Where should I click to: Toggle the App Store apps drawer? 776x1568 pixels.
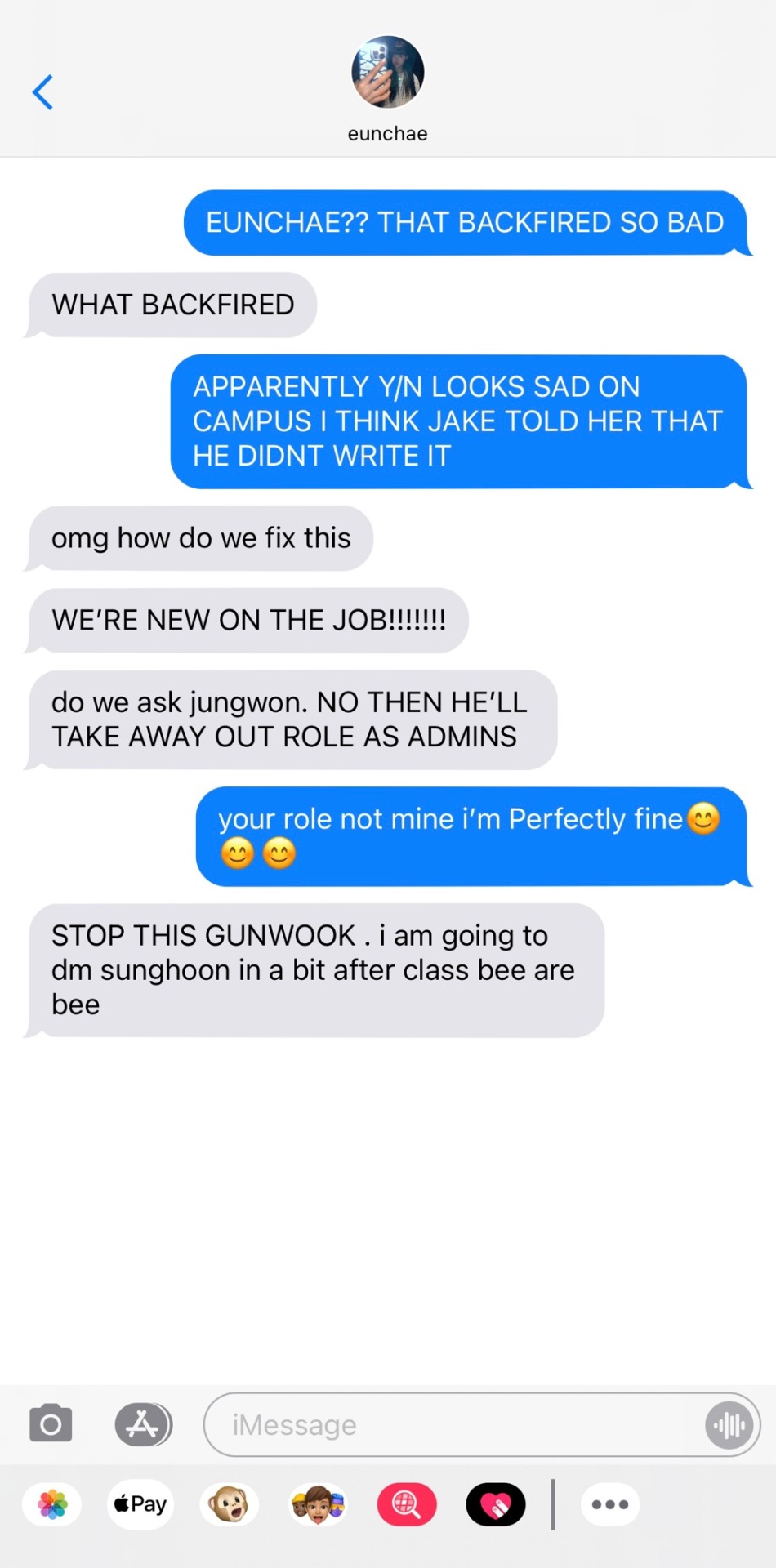(143, 1424)
